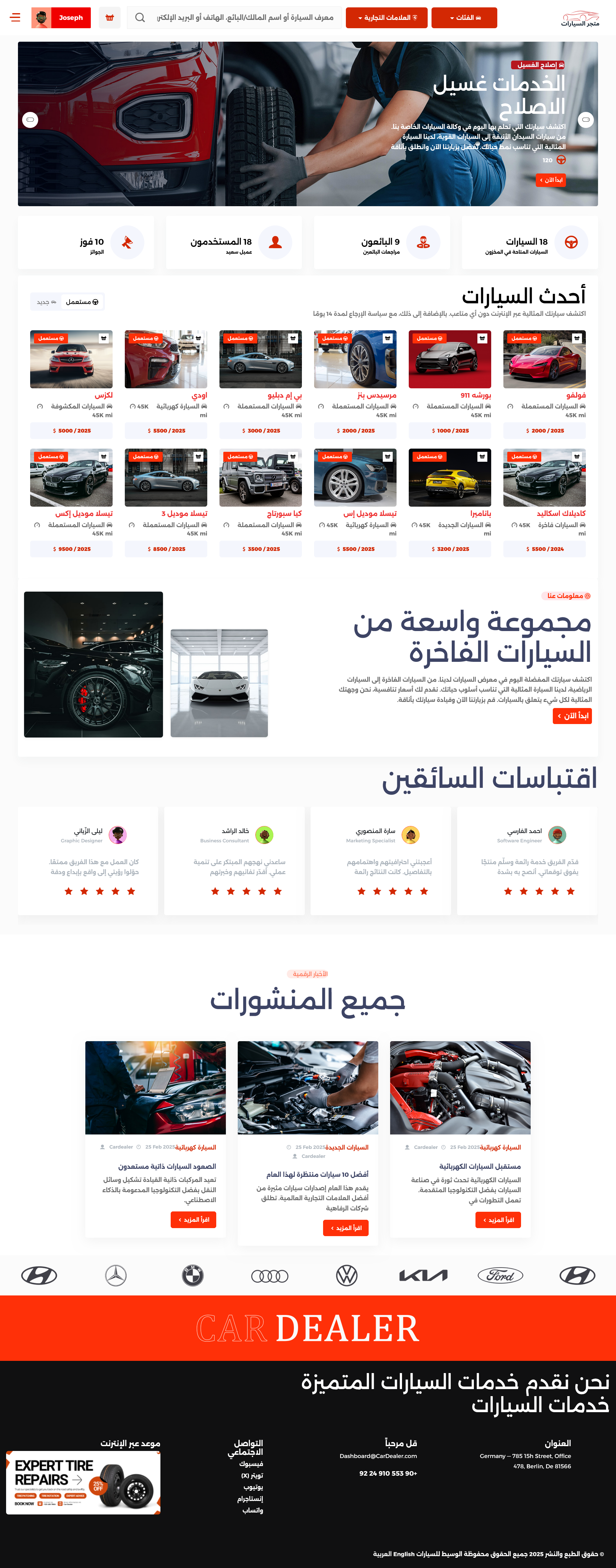616x1568 pixels.
Task: Add the لكزس car to basket
Action: coord(104,338)
